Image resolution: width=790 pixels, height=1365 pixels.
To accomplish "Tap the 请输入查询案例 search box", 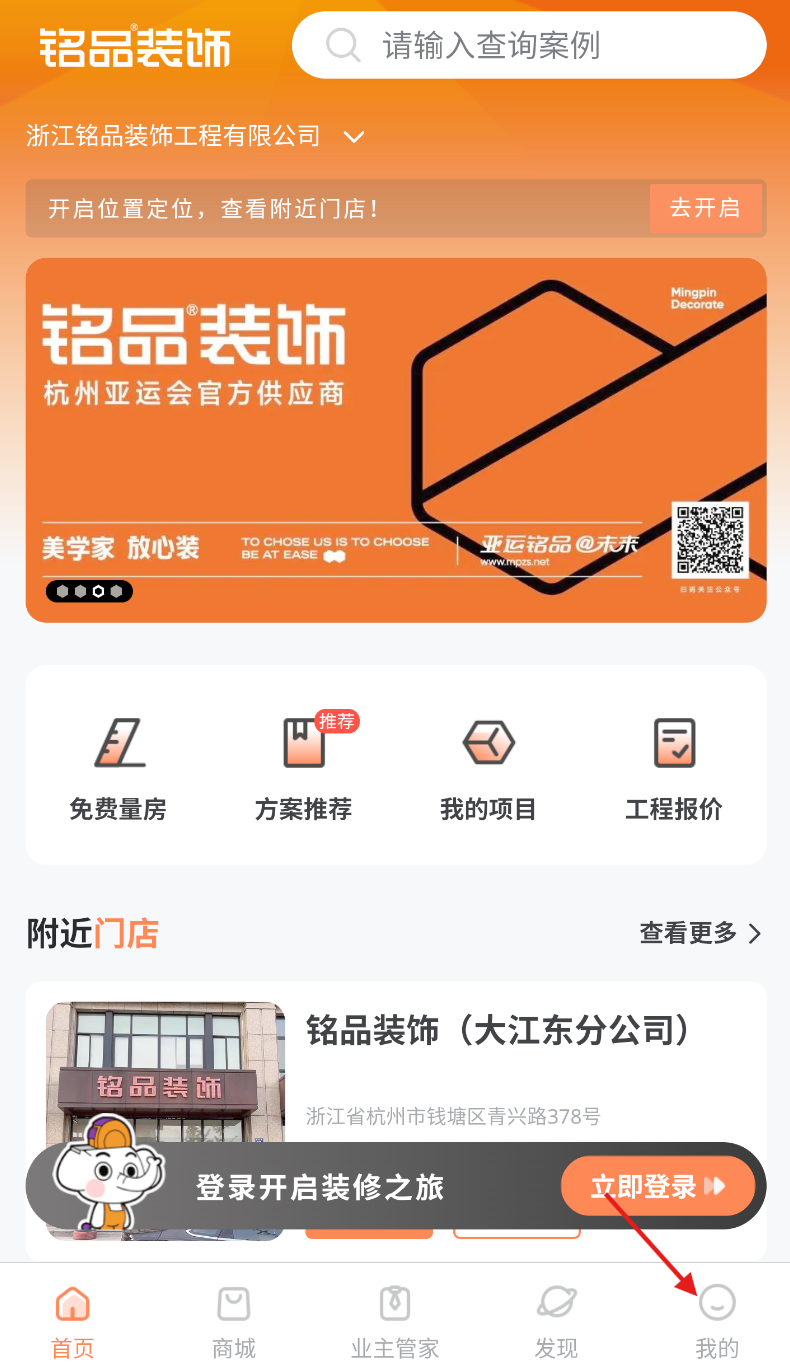I will pyautogui.click(x=530, y=45).
